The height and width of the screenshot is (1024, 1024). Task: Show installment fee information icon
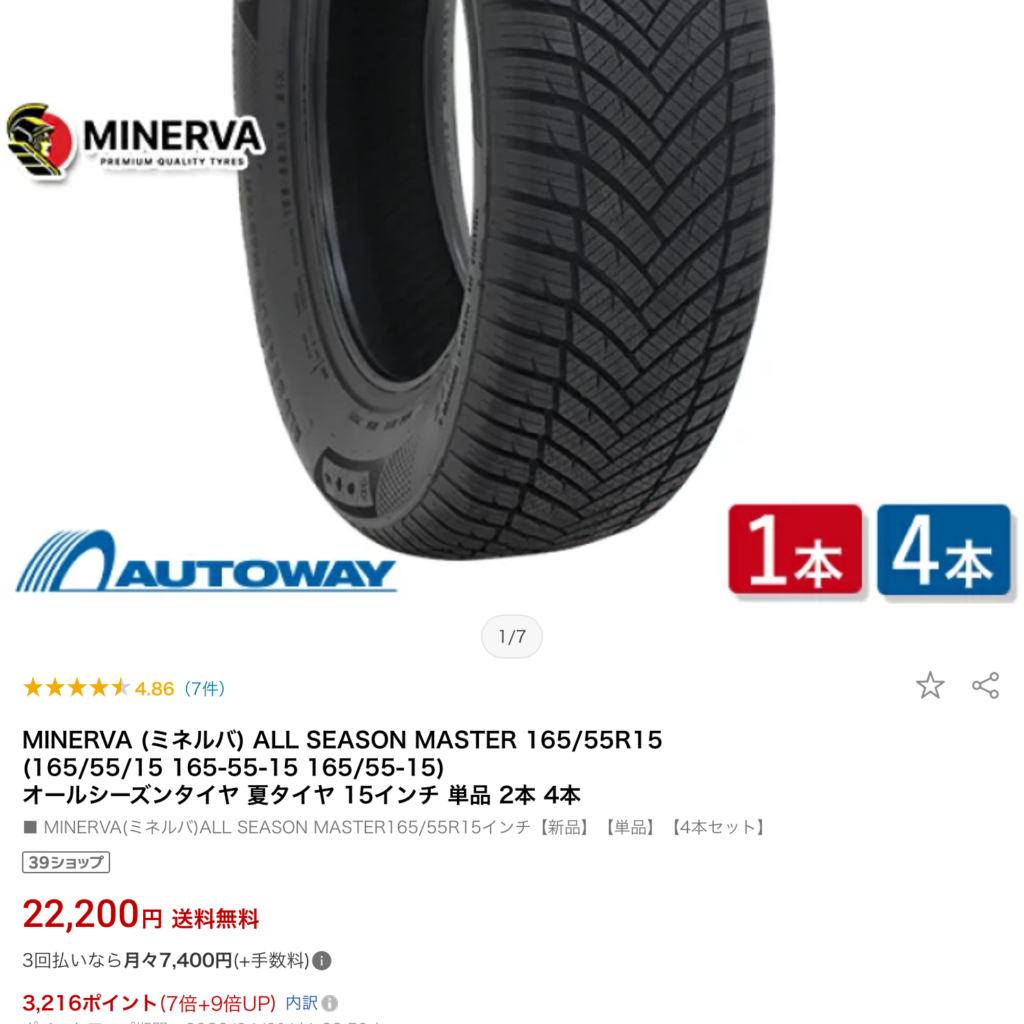322,961
